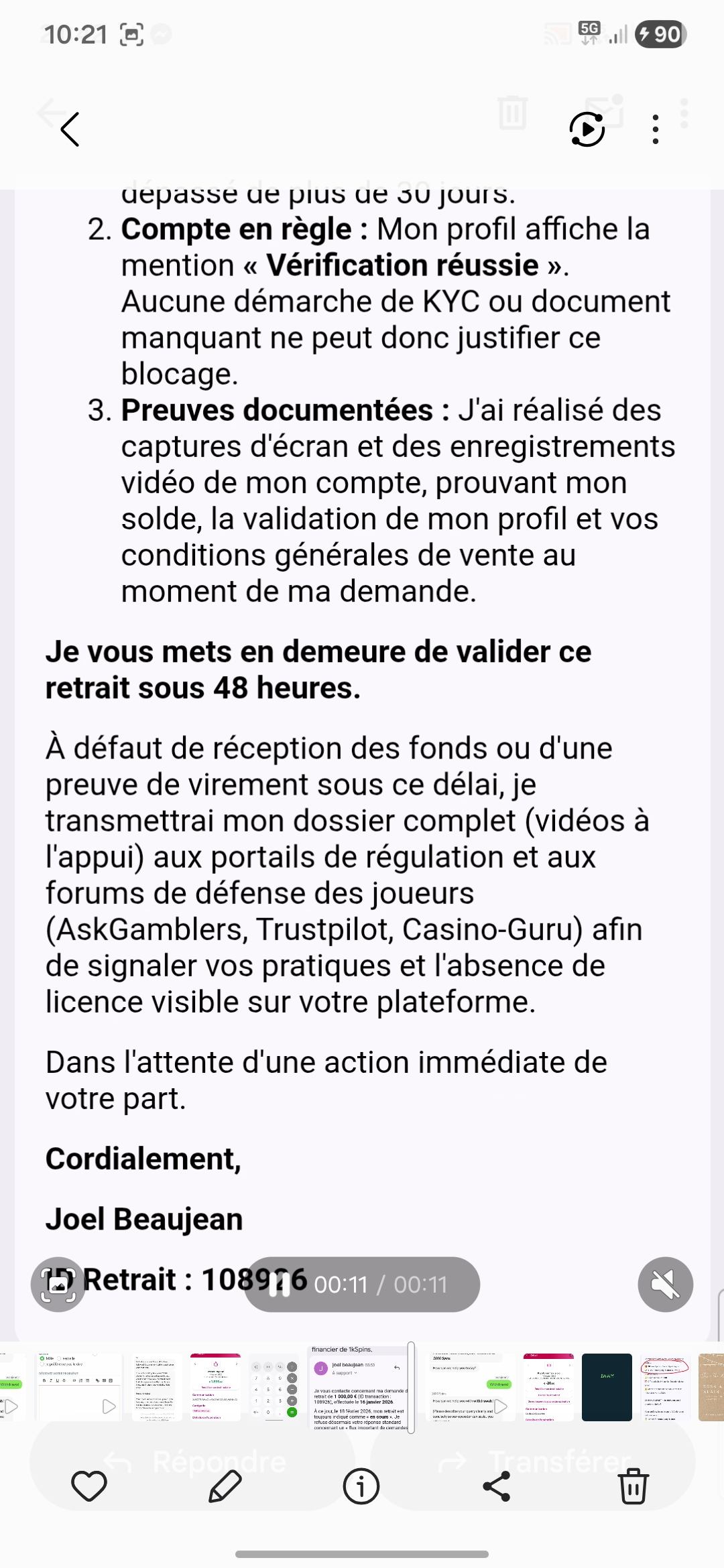724x1568 pixels.
Task: View video details with the info icon
Action: (361, 1486)
